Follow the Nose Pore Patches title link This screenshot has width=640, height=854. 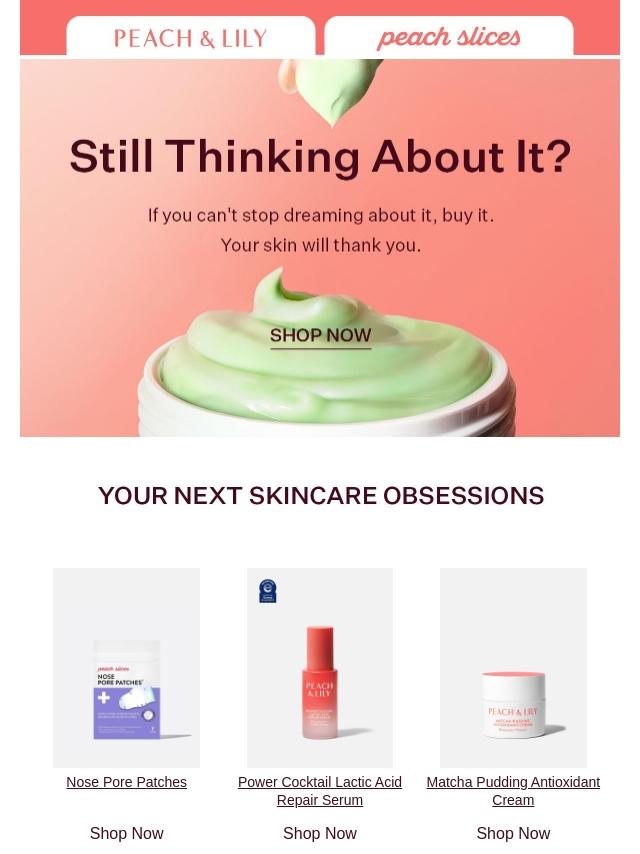pyautogui.click(x=126, y=782)
